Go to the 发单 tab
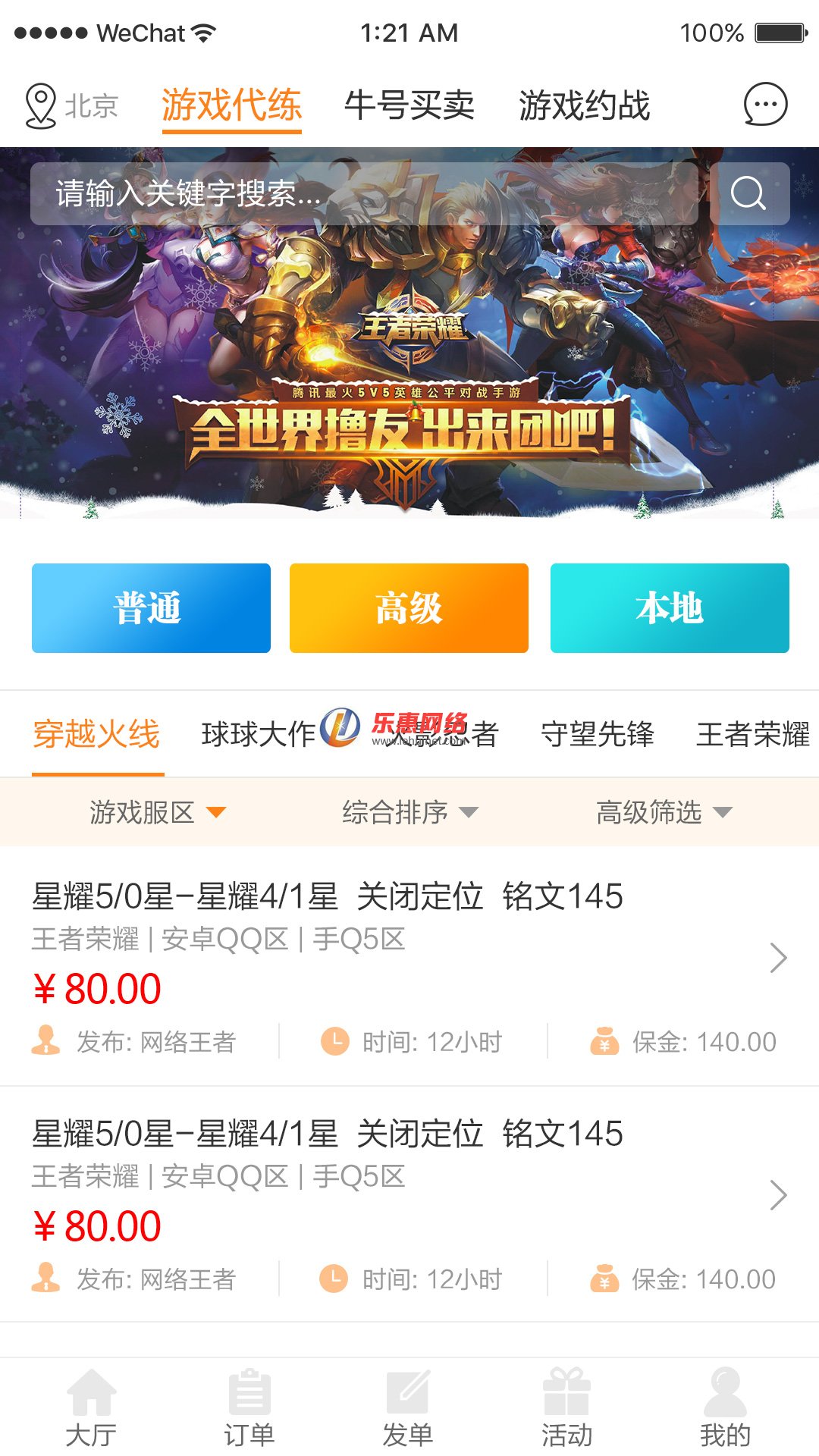Viewport: 819px width, 1456px height. pos(408,1407)
